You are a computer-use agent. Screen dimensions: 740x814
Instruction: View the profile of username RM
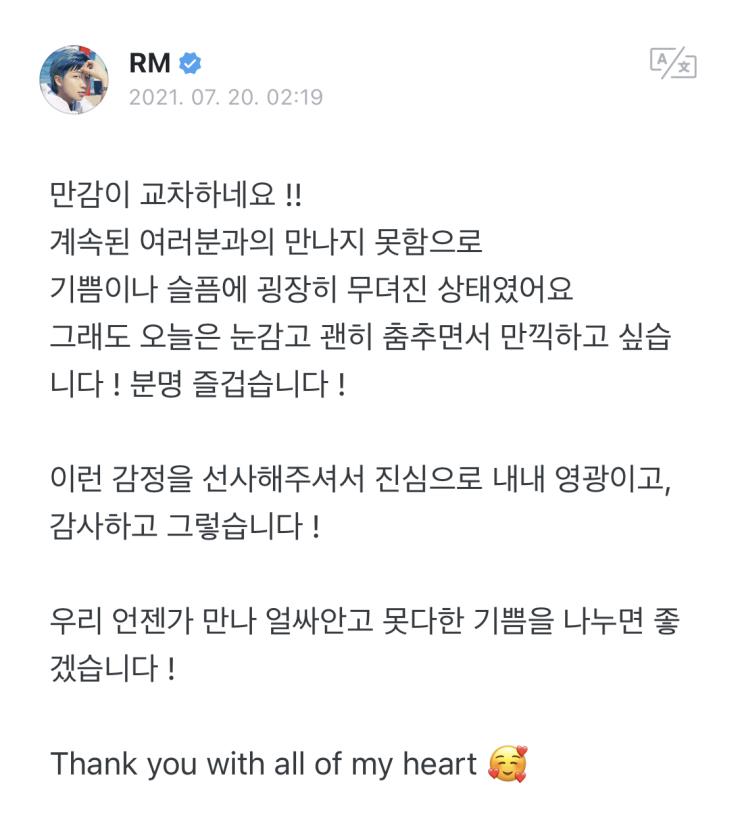[149, 63]
